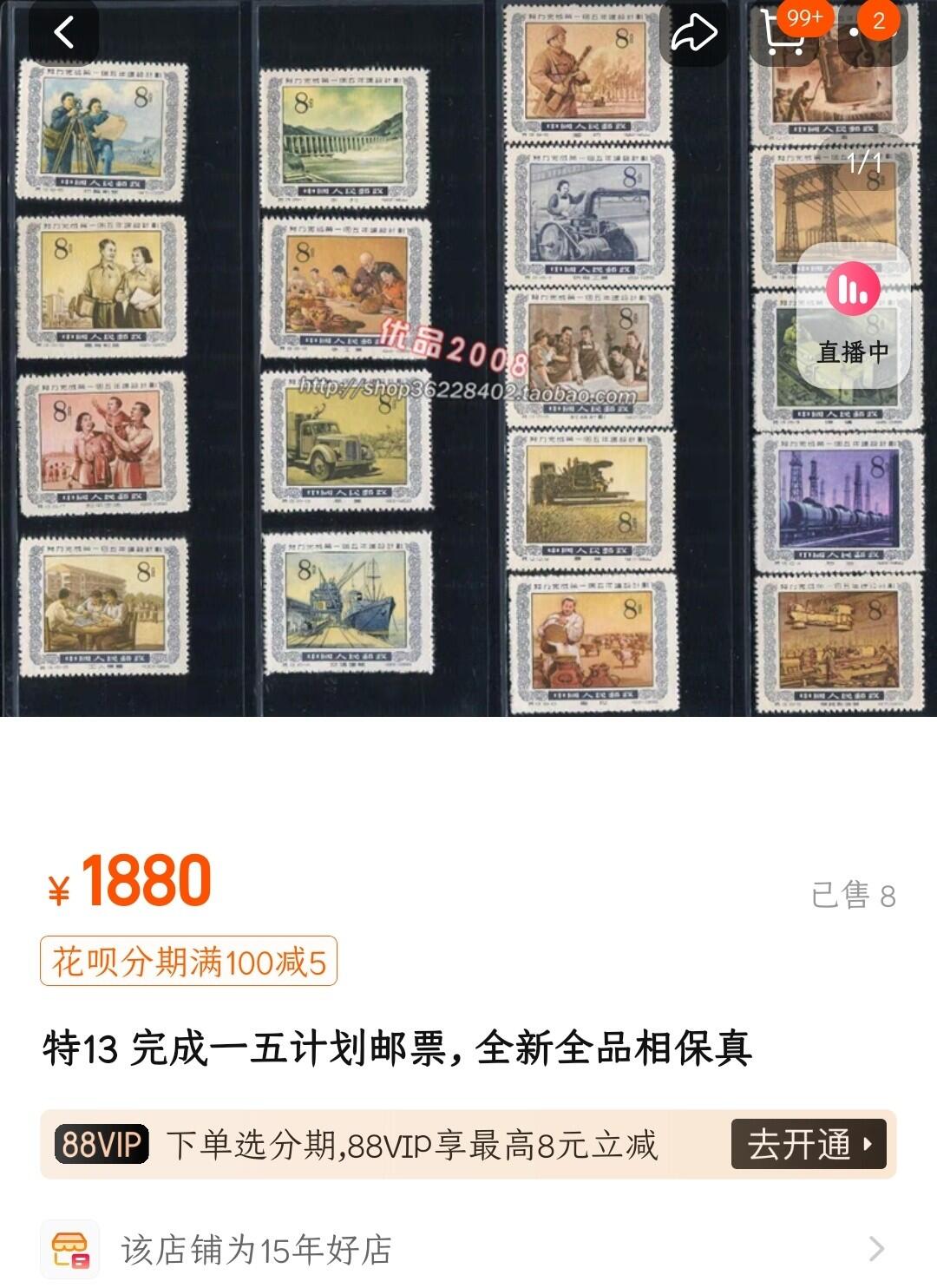
Task: Tap 去开通 to activate 88VIP
Action: [808, 1144]
